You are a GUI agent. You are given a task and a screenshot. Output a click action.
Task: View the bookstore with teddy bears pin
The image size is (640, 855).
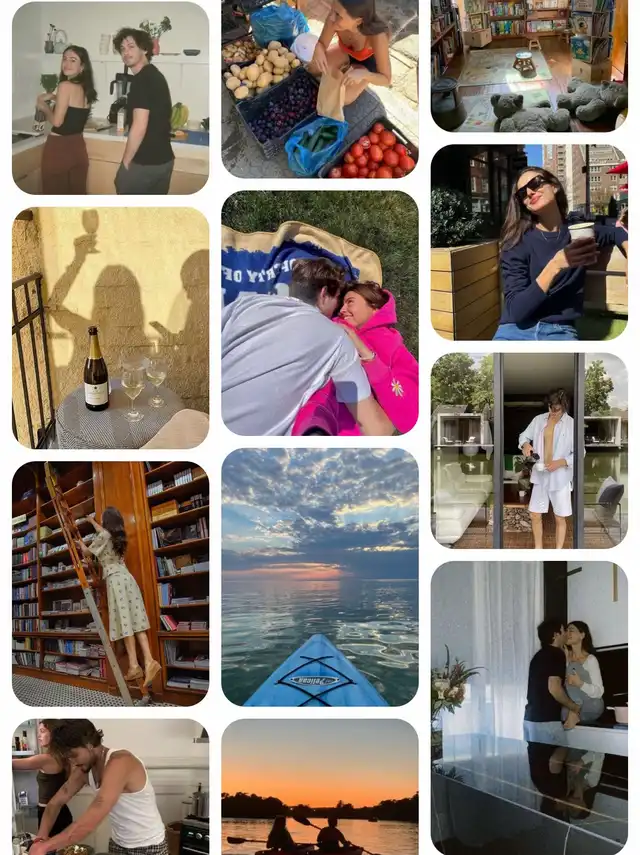[x=529, y=66]
